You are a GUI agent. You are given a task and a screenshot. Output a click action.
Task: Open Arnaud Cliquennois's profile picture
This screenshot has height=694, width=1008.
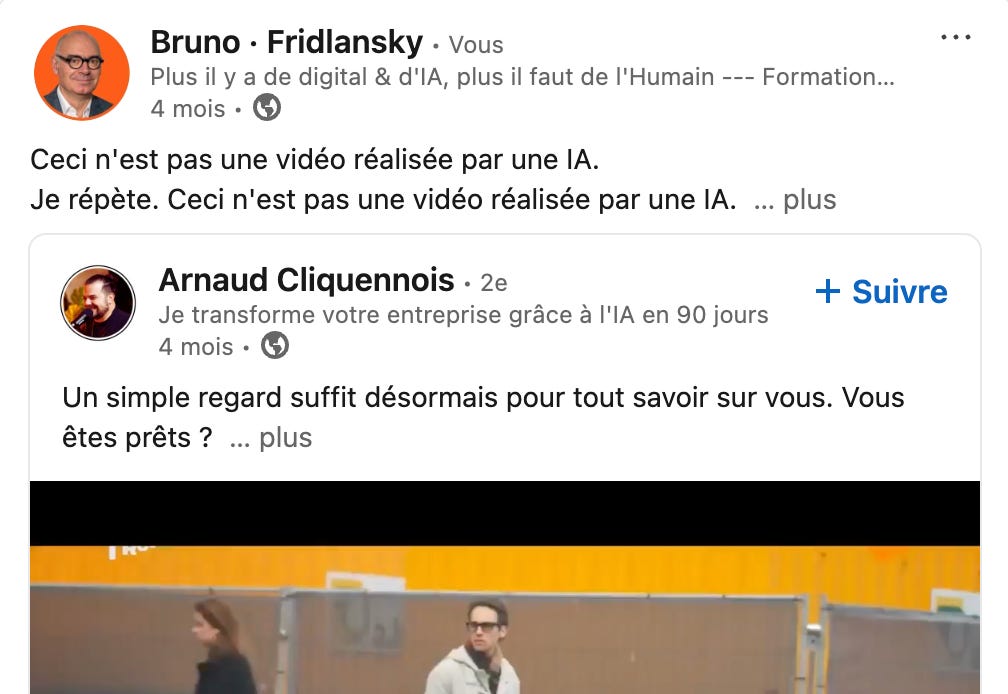pos(98,303)
